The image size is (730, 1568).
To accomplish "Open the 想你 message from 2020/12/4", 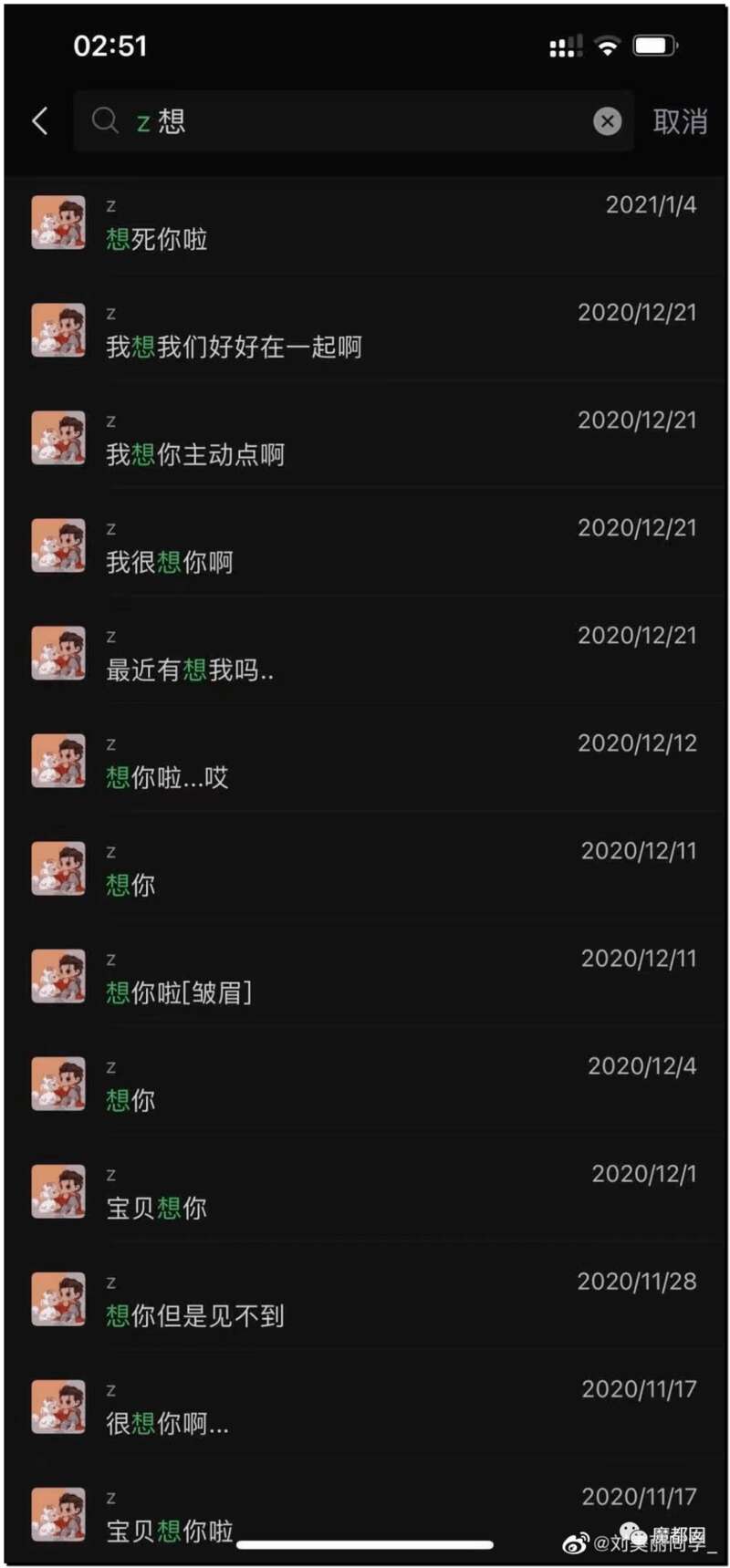I will click(365, 1085).
